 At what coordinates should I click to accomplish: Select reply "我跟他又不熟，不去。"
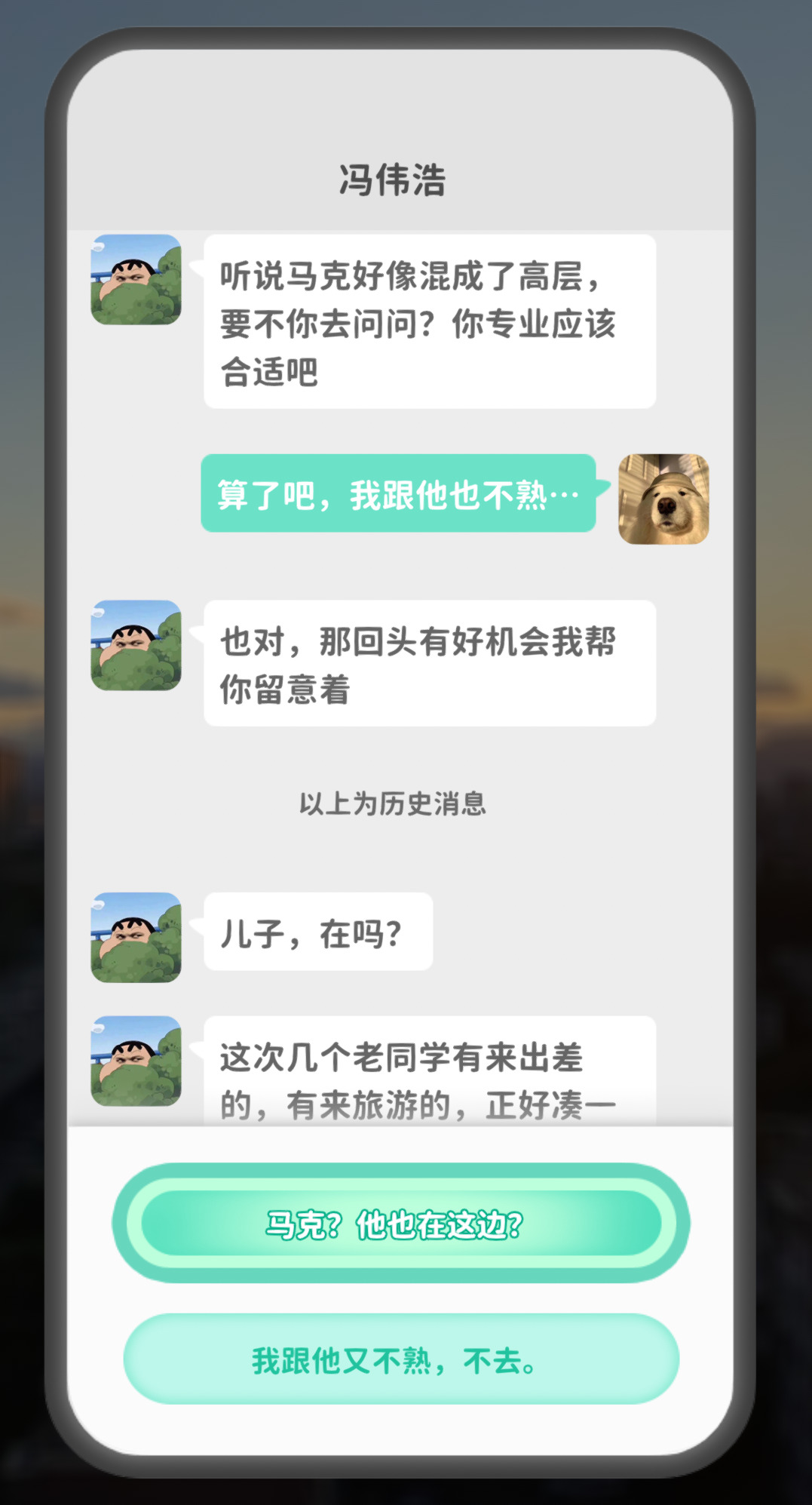(x=401, y=1359)
